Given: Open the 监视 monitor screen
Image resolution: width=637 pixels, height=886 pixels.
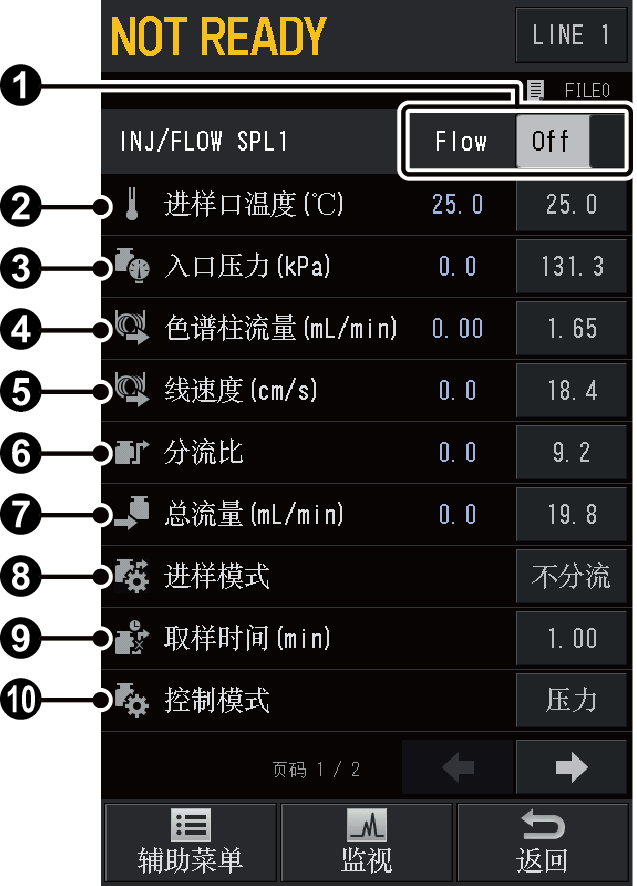Looking at the screenshot, I should pyautogui.click(x=366, y=842).
